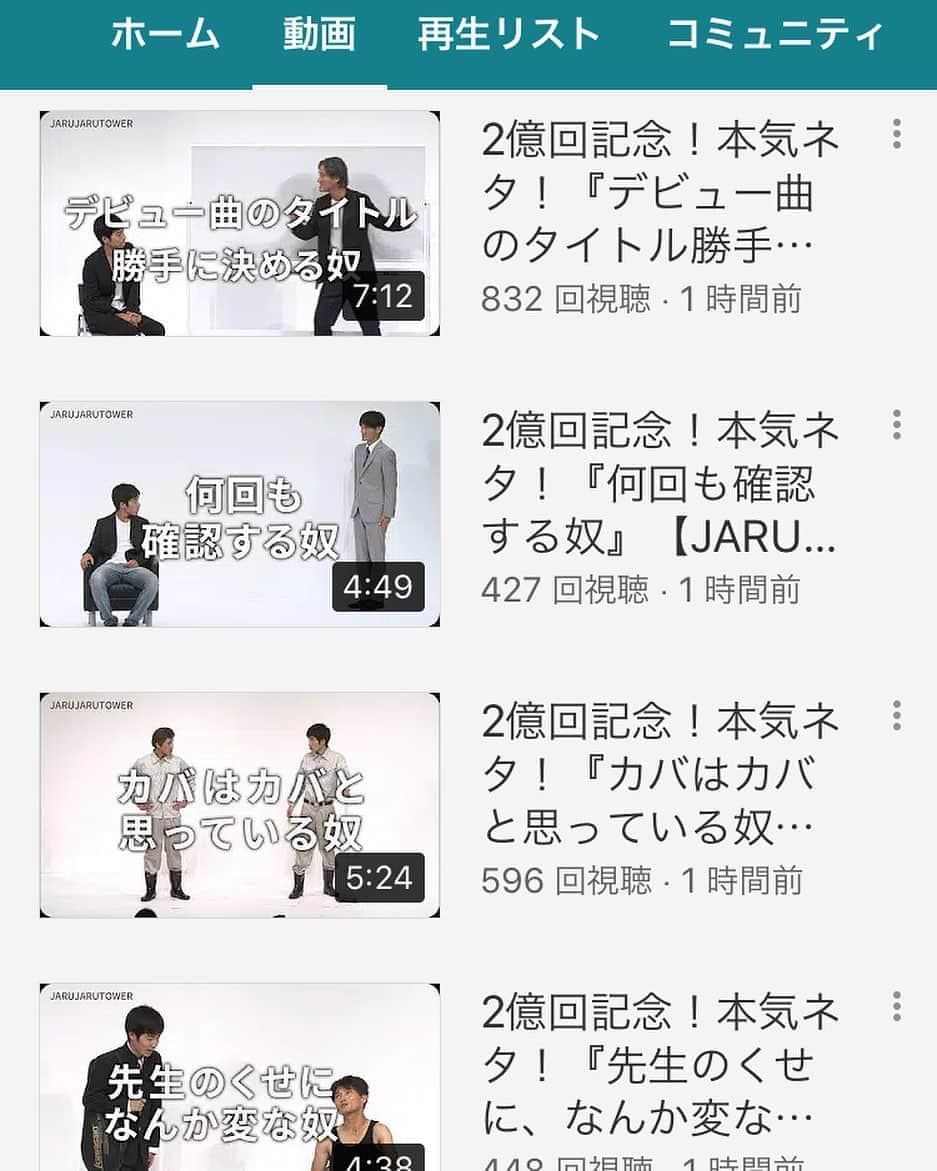
Task: Open more options for the デビュー曲 video
Action: (x=896, y=134)
